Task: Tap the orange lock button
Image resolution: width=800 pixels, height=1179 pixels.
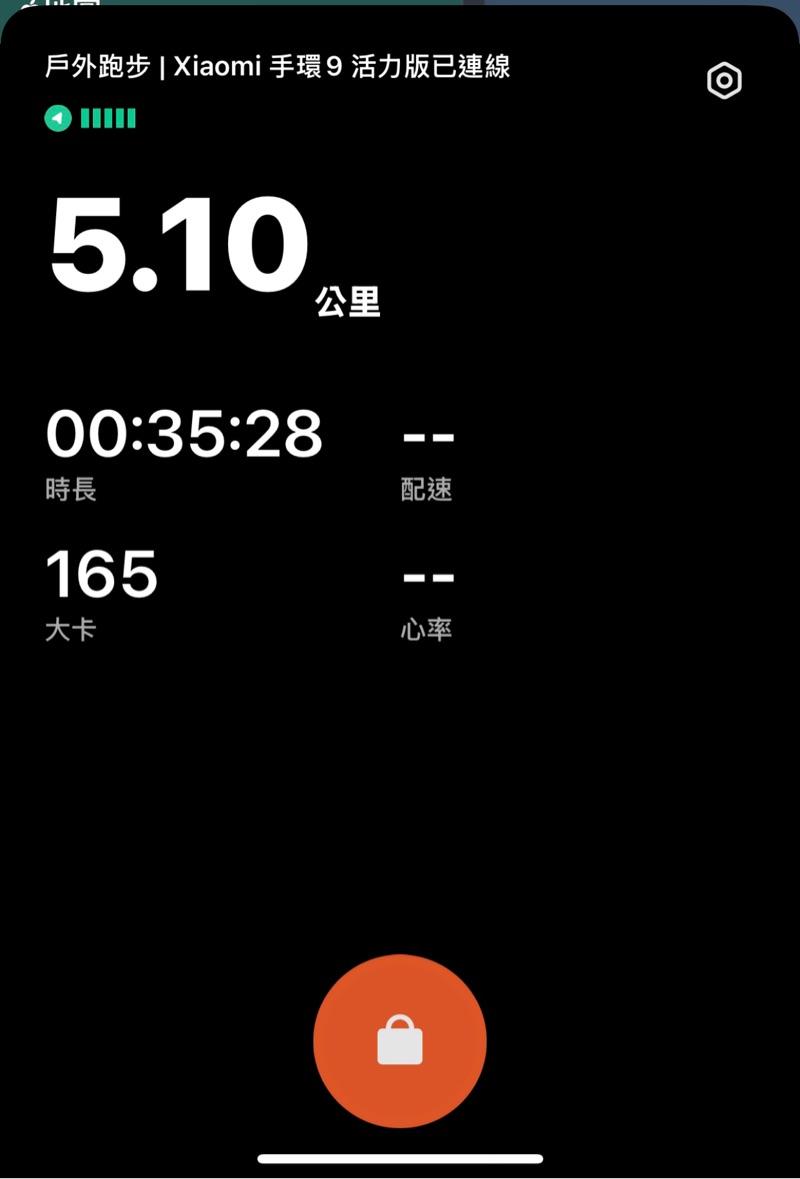Action: tap(400, 1041)
